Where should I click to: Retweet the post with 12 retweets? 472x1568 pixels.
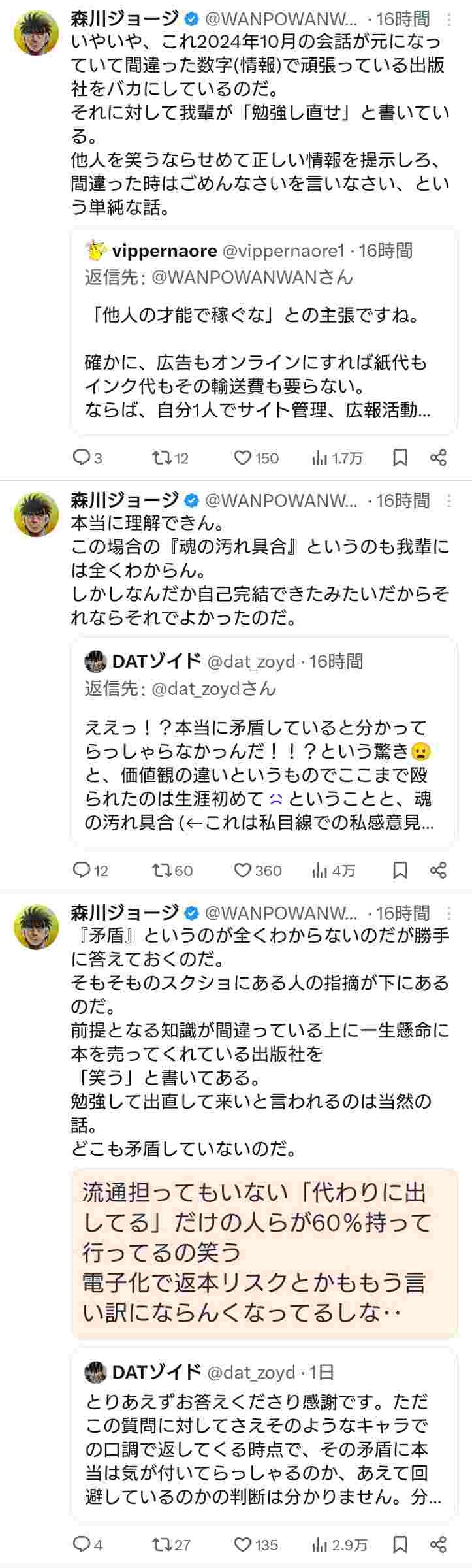pos(161,457)
